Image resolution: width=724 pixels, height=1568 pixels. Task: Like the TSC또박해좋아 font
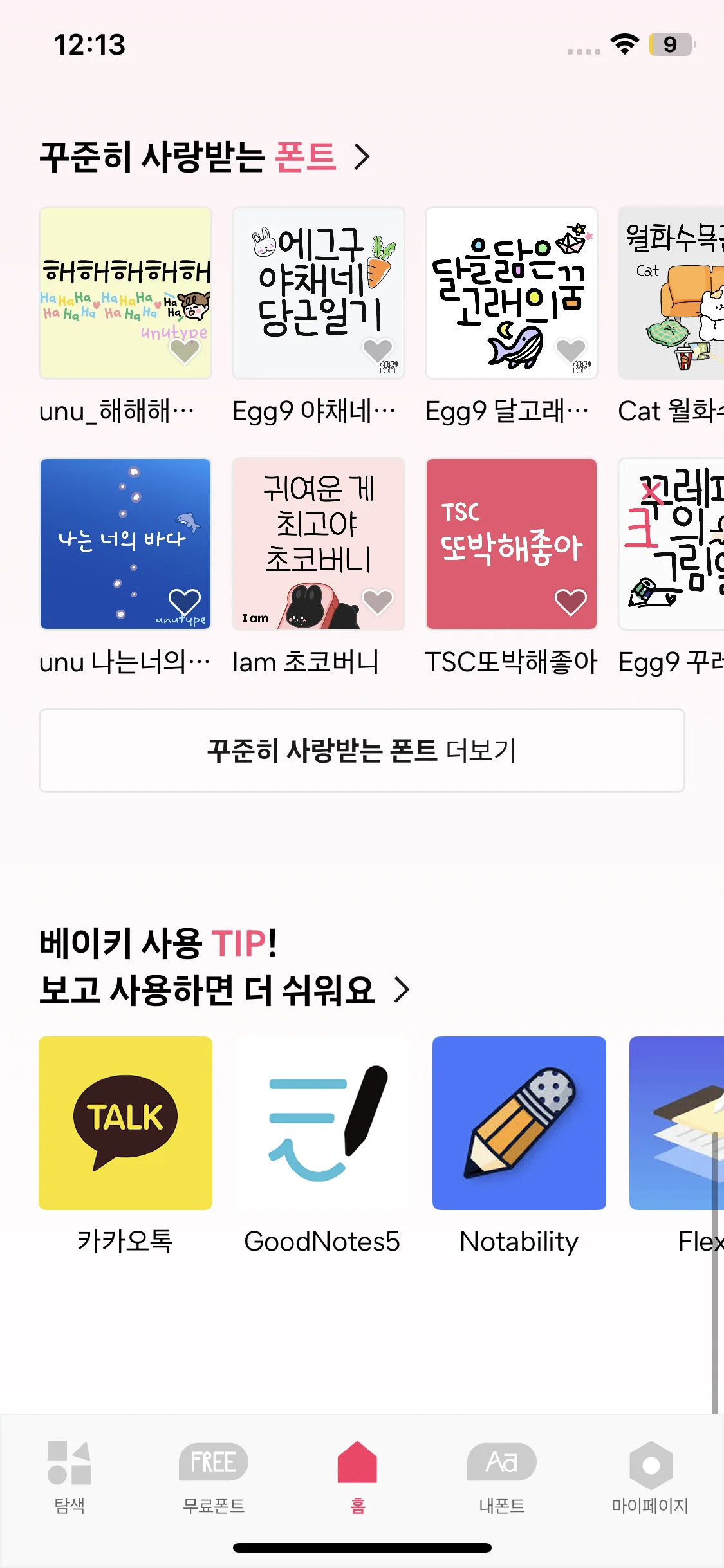click(x=570, y=602)
